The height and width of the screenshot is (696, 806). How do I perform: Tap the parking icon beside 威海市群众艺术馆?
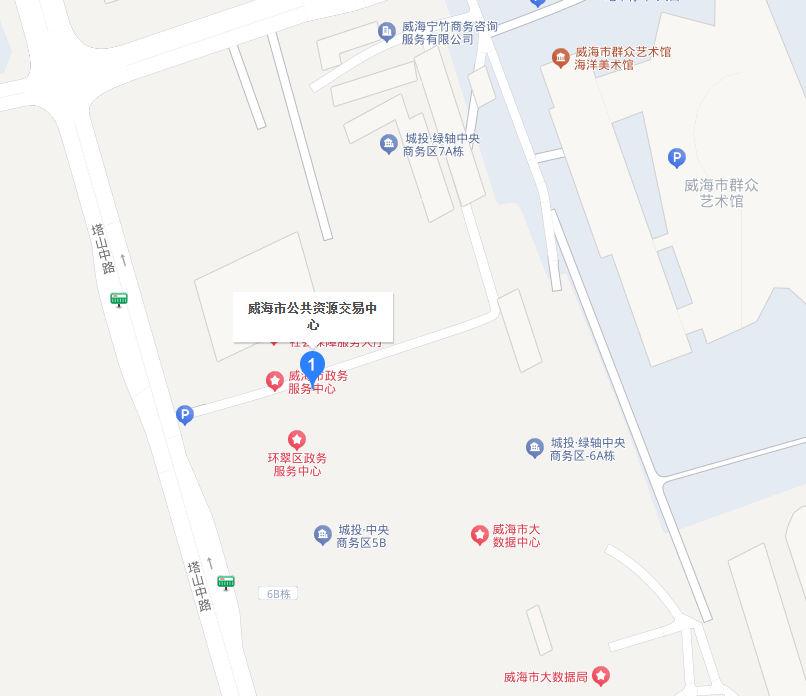677,158
